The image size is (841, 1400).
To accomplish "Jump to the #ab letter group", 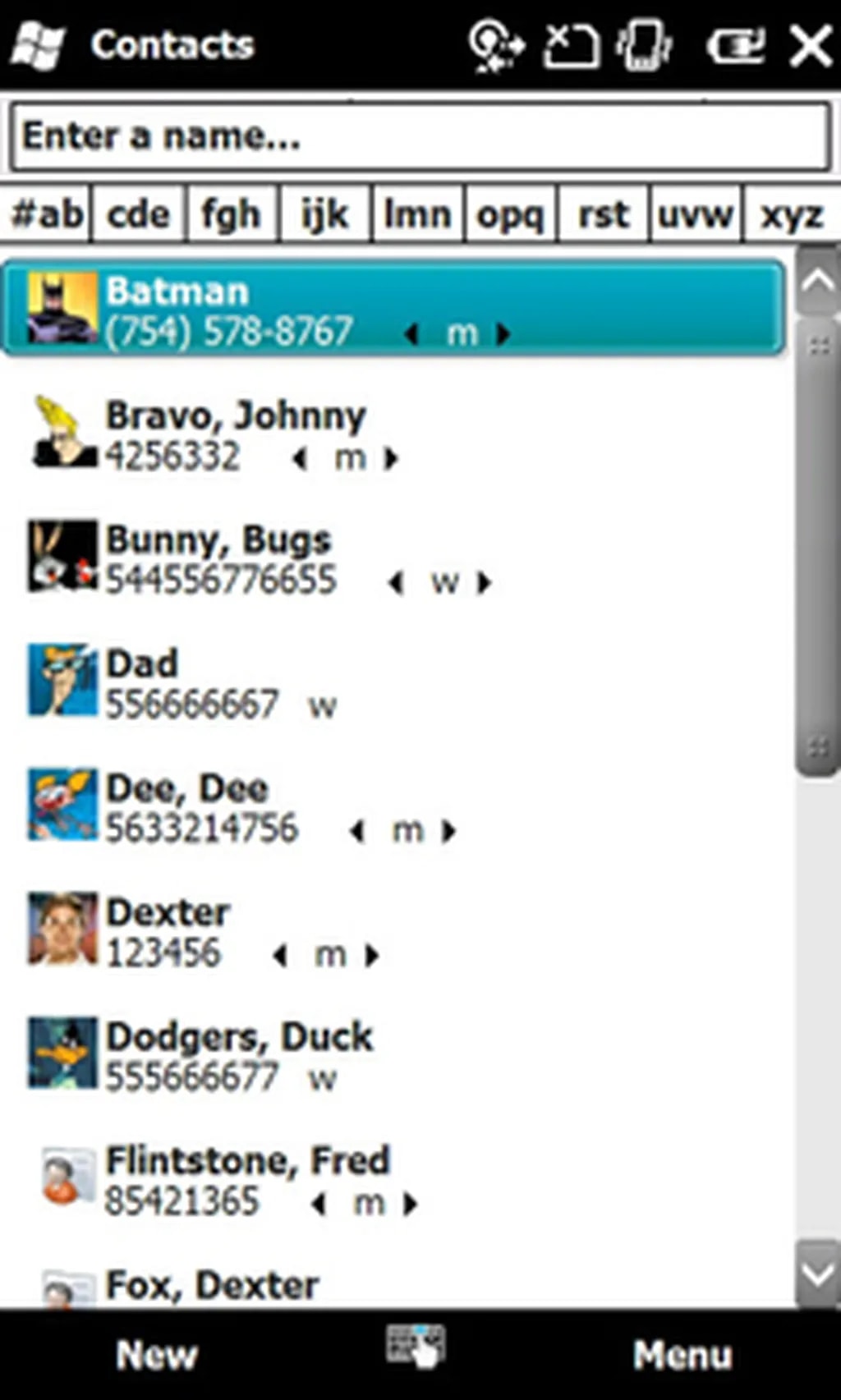I will pos(47,215).
